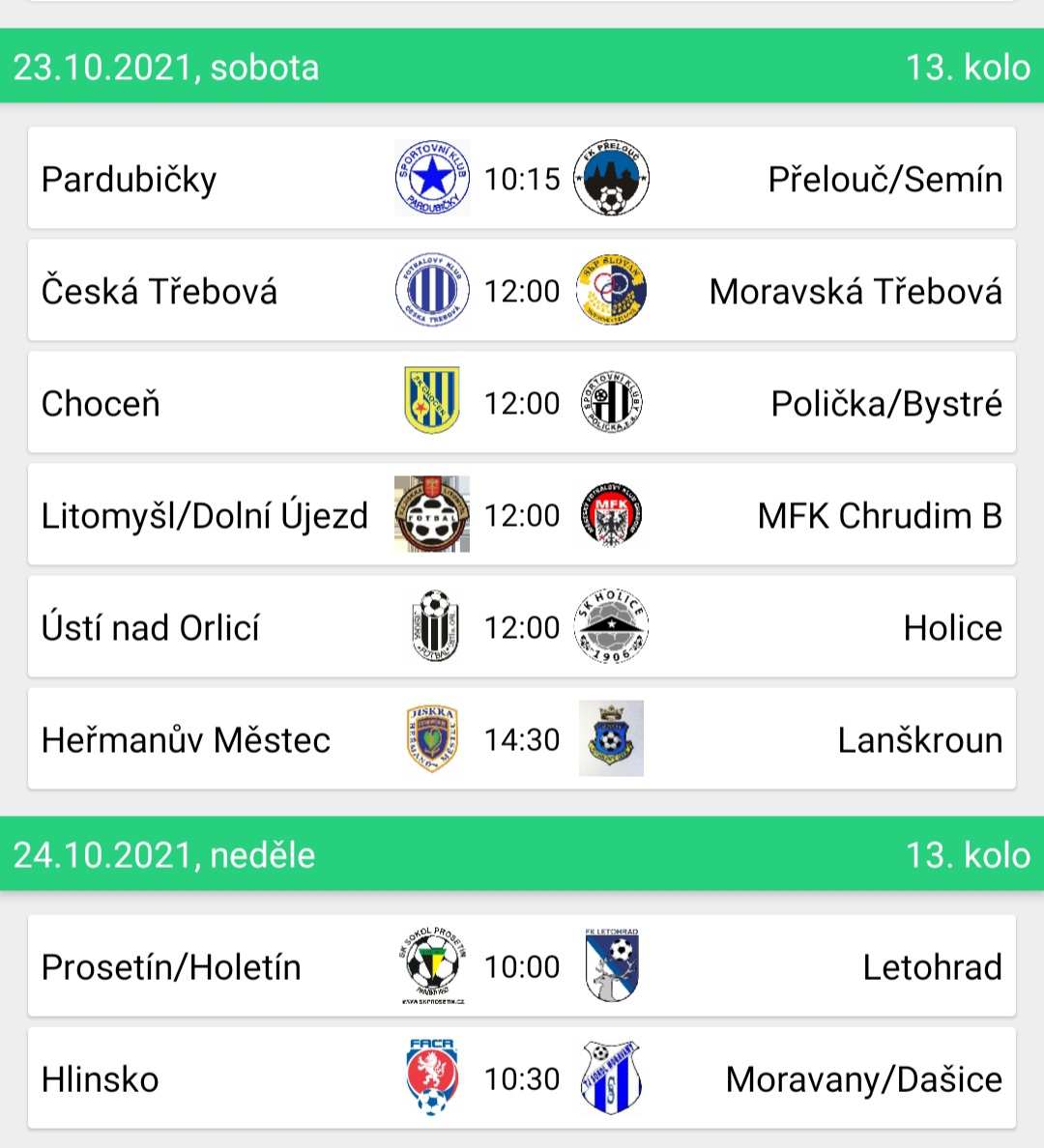Open the Prosetín/Holetín vs Letohrad match
This screenshot has height=1148, width=1044.
tap(522, 966)
